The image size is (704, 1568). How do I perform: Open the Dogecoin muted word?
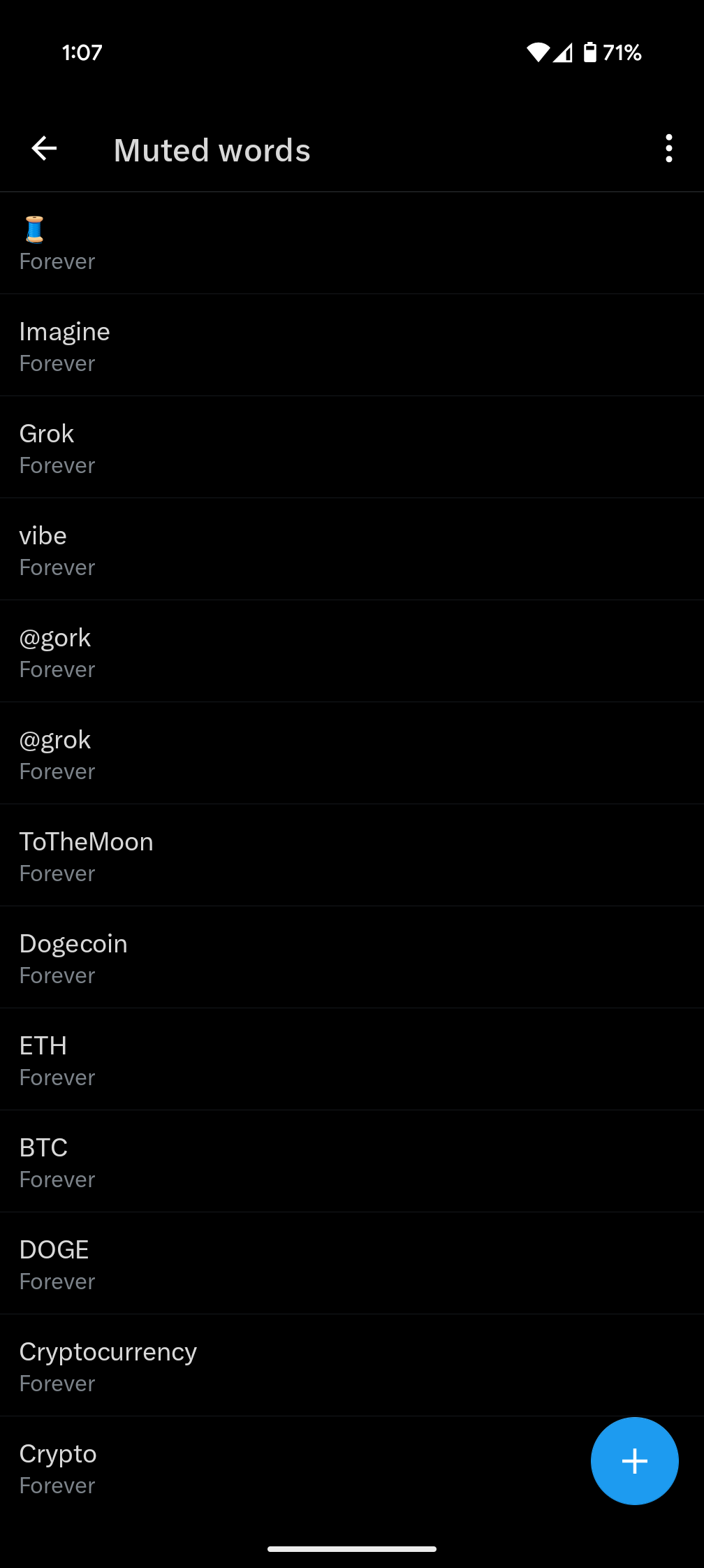352,957
